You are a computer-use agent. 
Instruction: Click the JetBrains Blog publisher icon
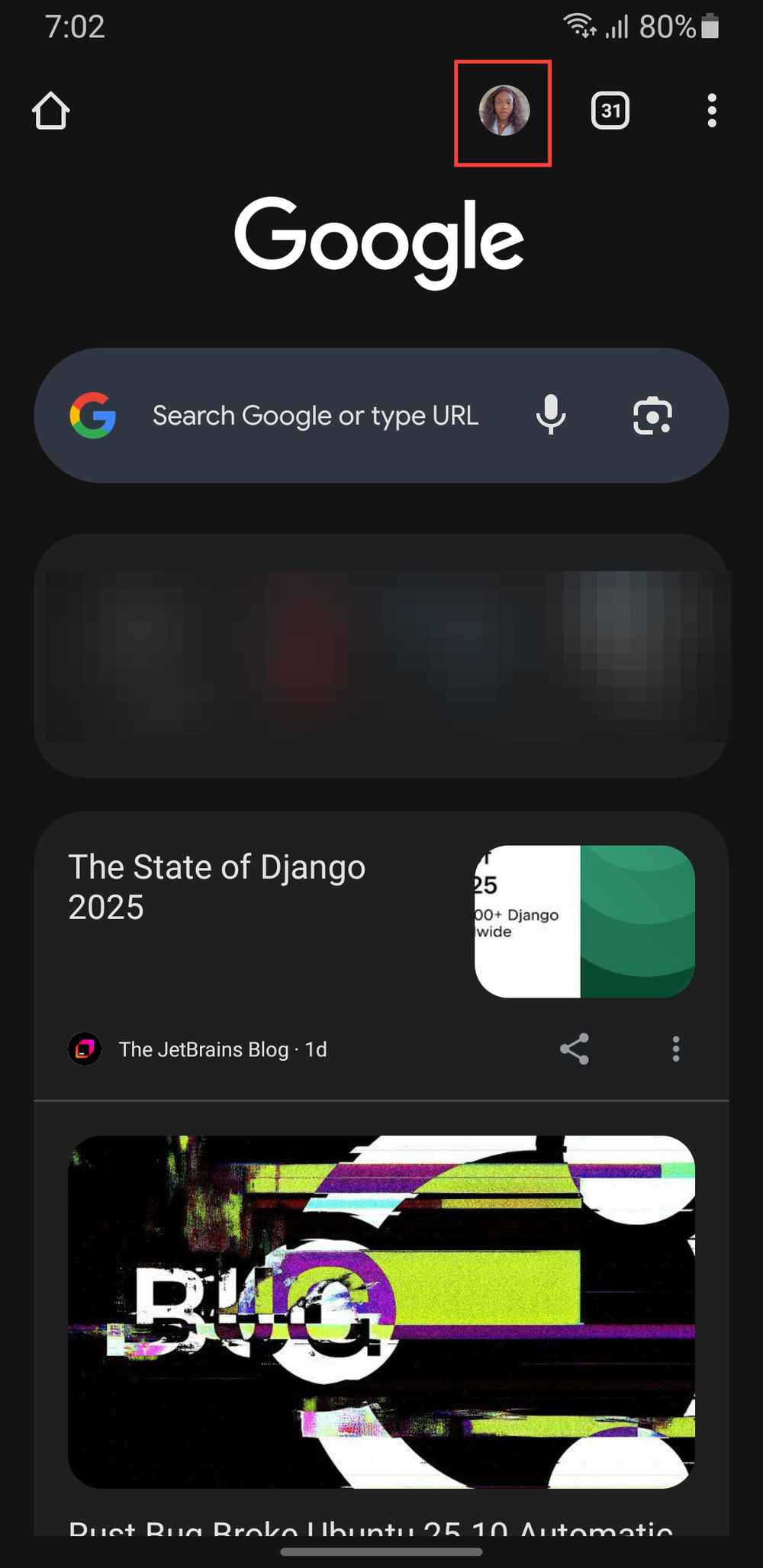tap(85, 1049)
